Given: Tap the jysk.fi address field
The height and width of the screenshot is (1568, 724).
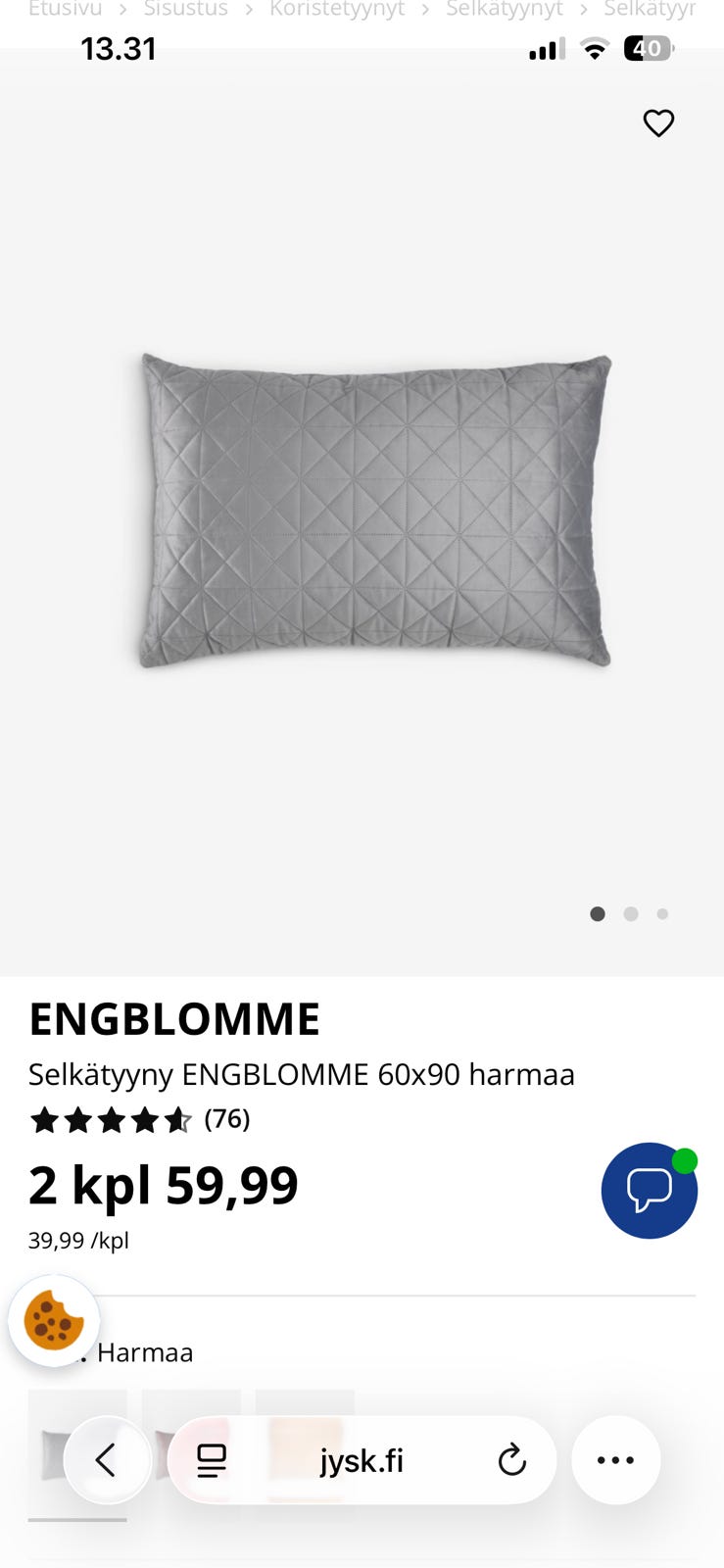Looking at the screenshot, I should [362, 1460].
